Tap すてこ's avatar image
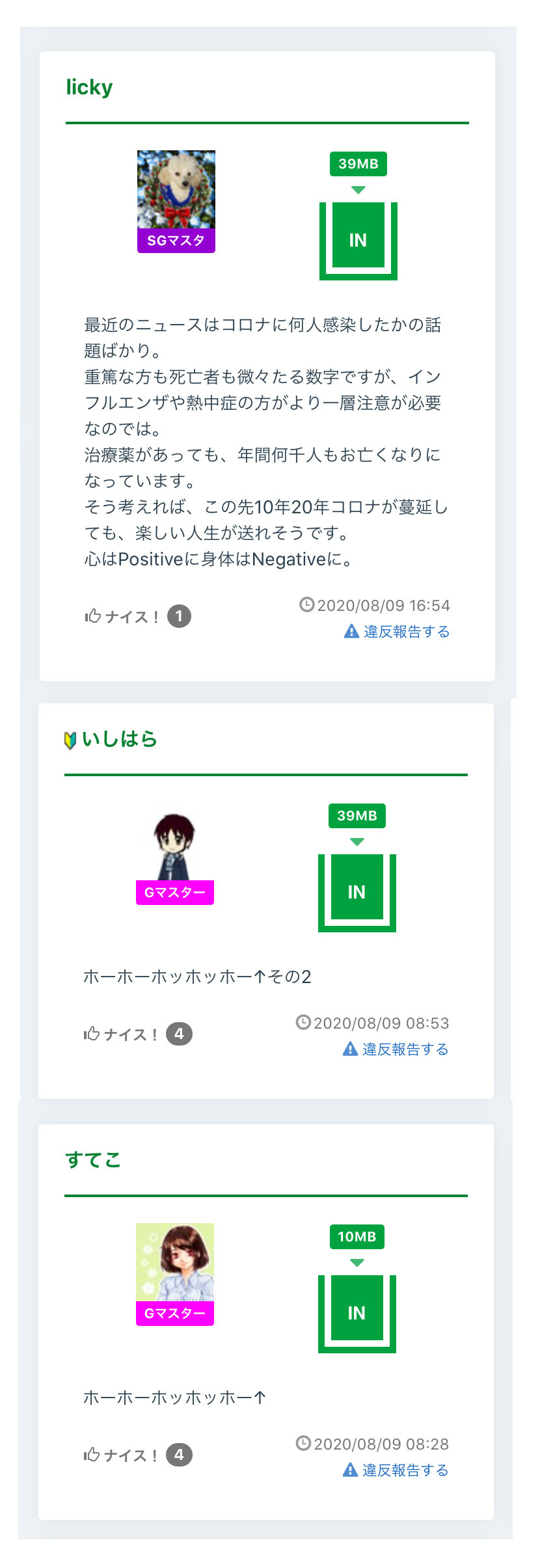540x1568 pixels. [174, 1263]
